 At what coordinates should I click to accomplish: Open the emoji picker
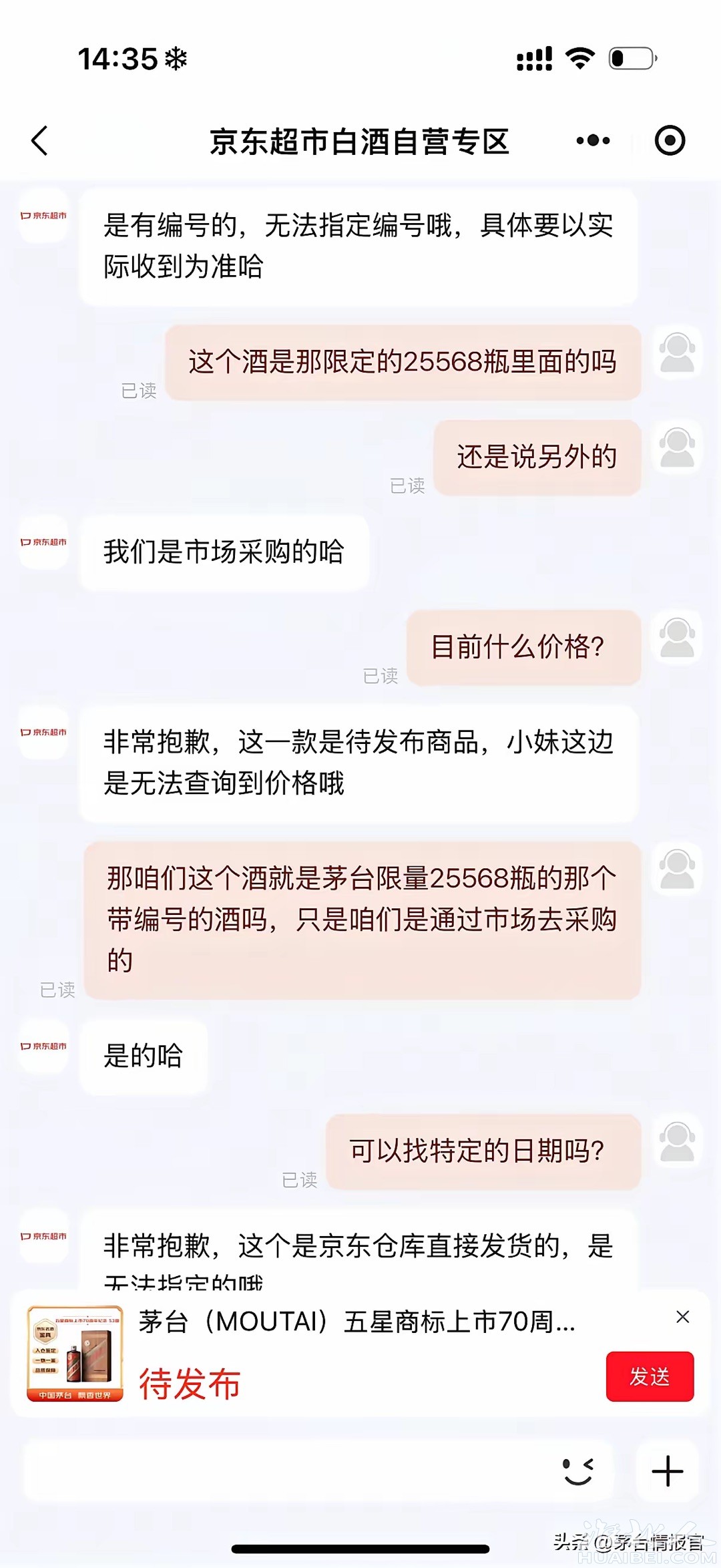click(x=578, y=1471)
